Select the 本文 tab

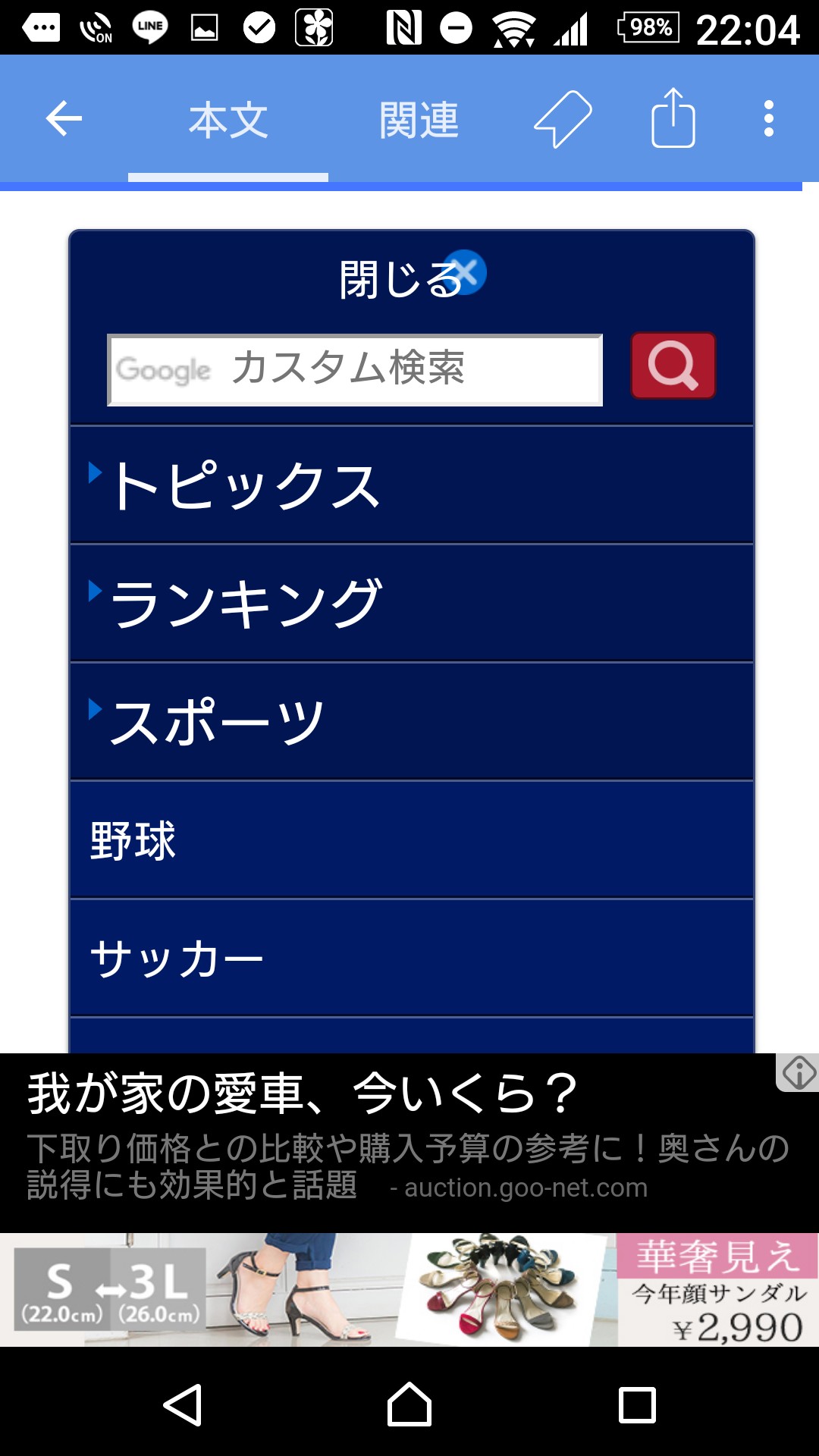[x=228, y=121]
